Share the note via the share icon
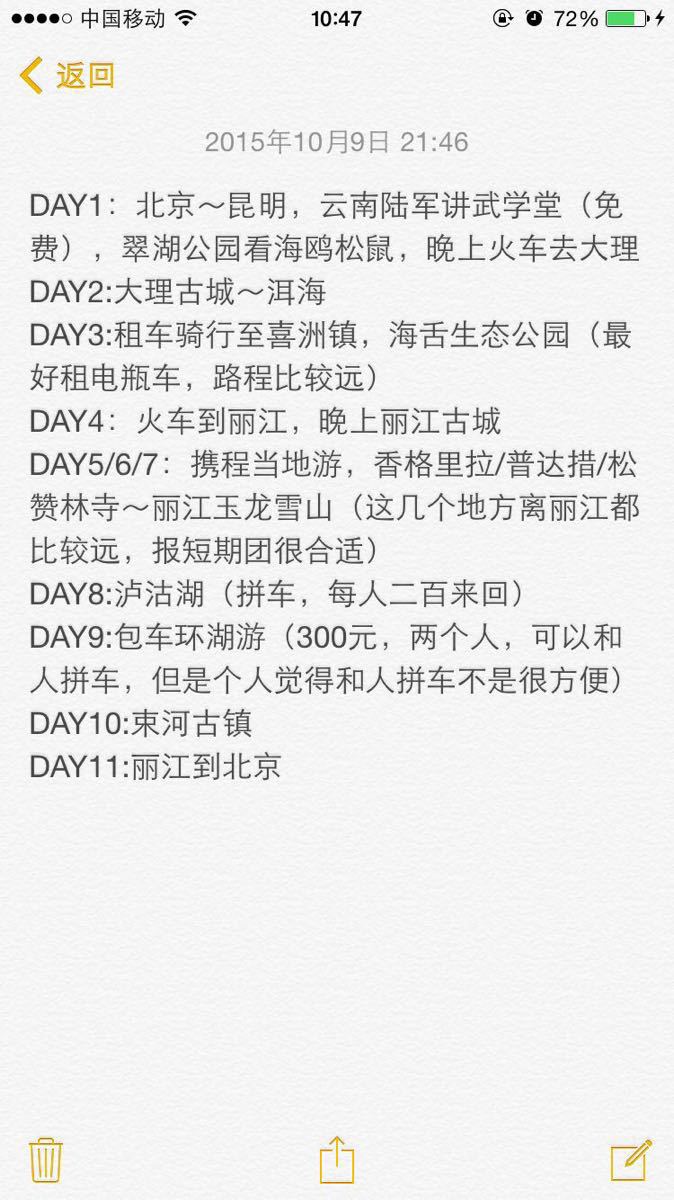The height and width of the screenshot is (1200, 674). [x=337, y=1160]
